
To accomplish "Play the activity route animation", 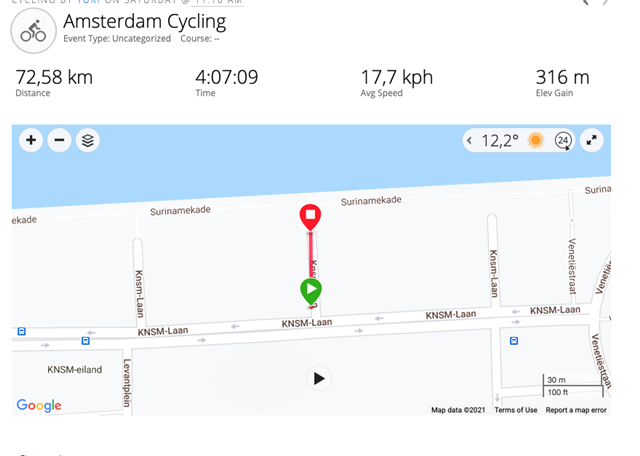I will click(318, 378).
